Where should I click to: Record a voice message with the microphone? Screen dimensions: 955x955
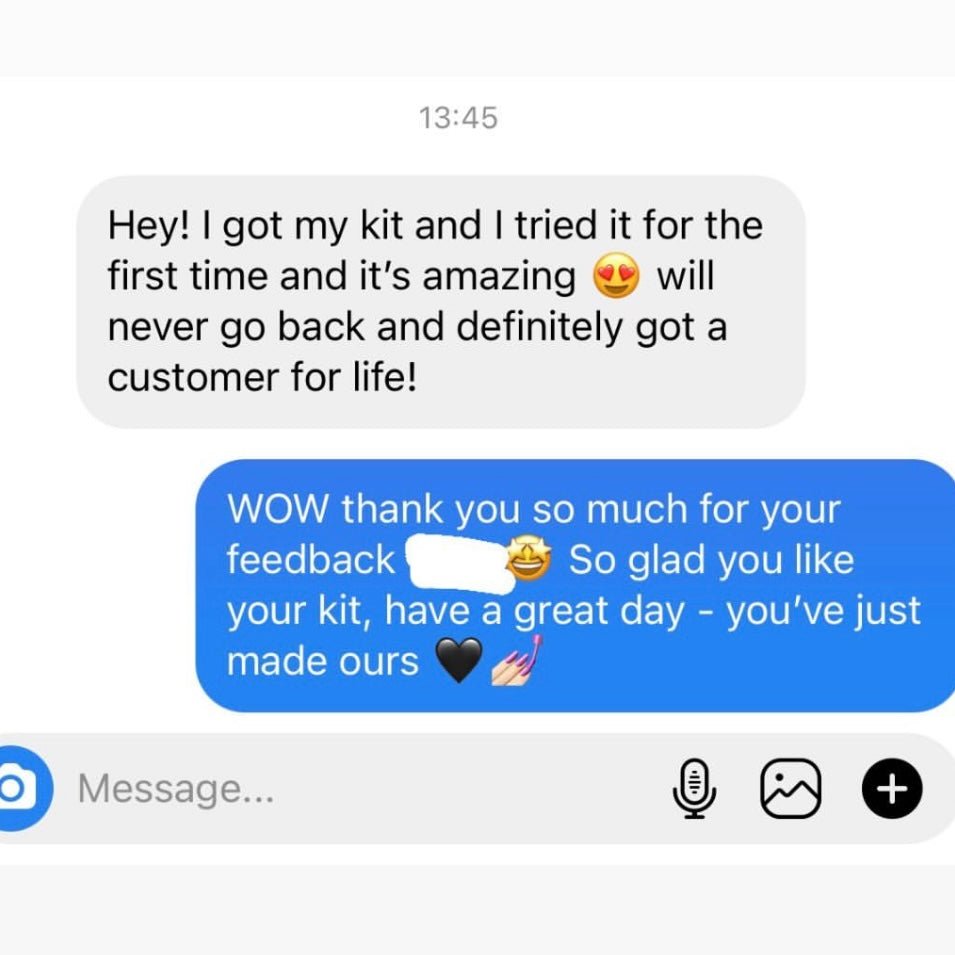pyautogui.click(x=694, y=789)
